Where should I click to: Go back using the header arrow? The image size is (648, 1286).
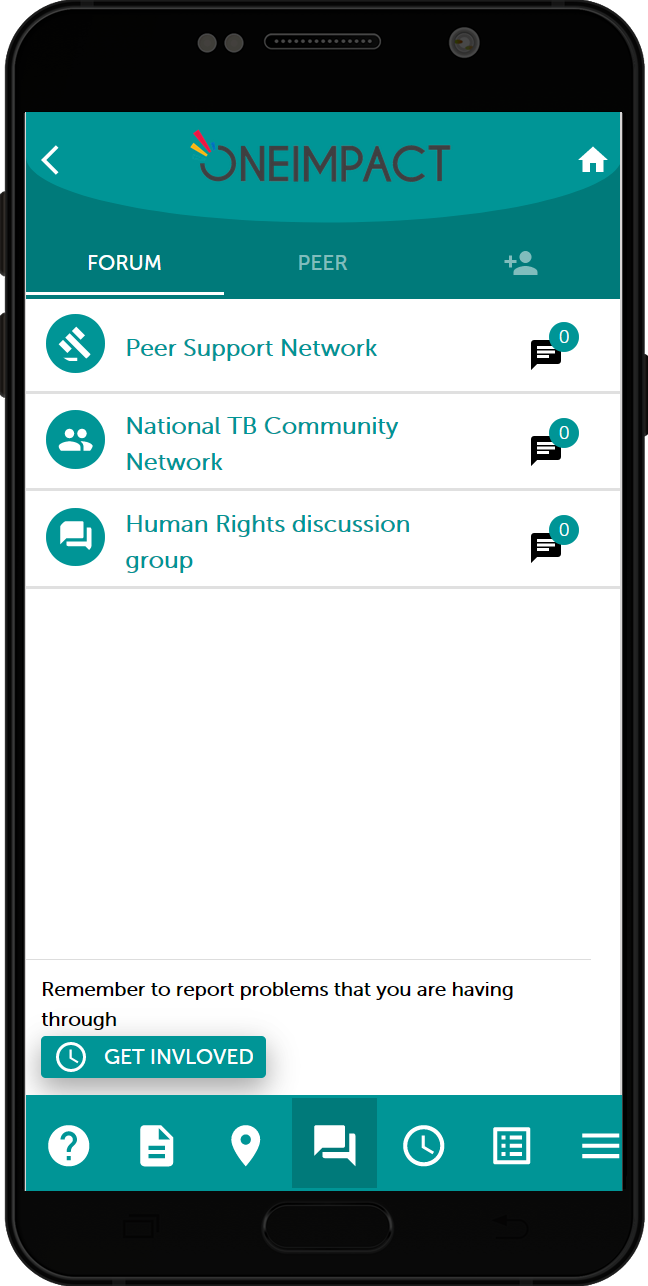(x=51, y=160)
